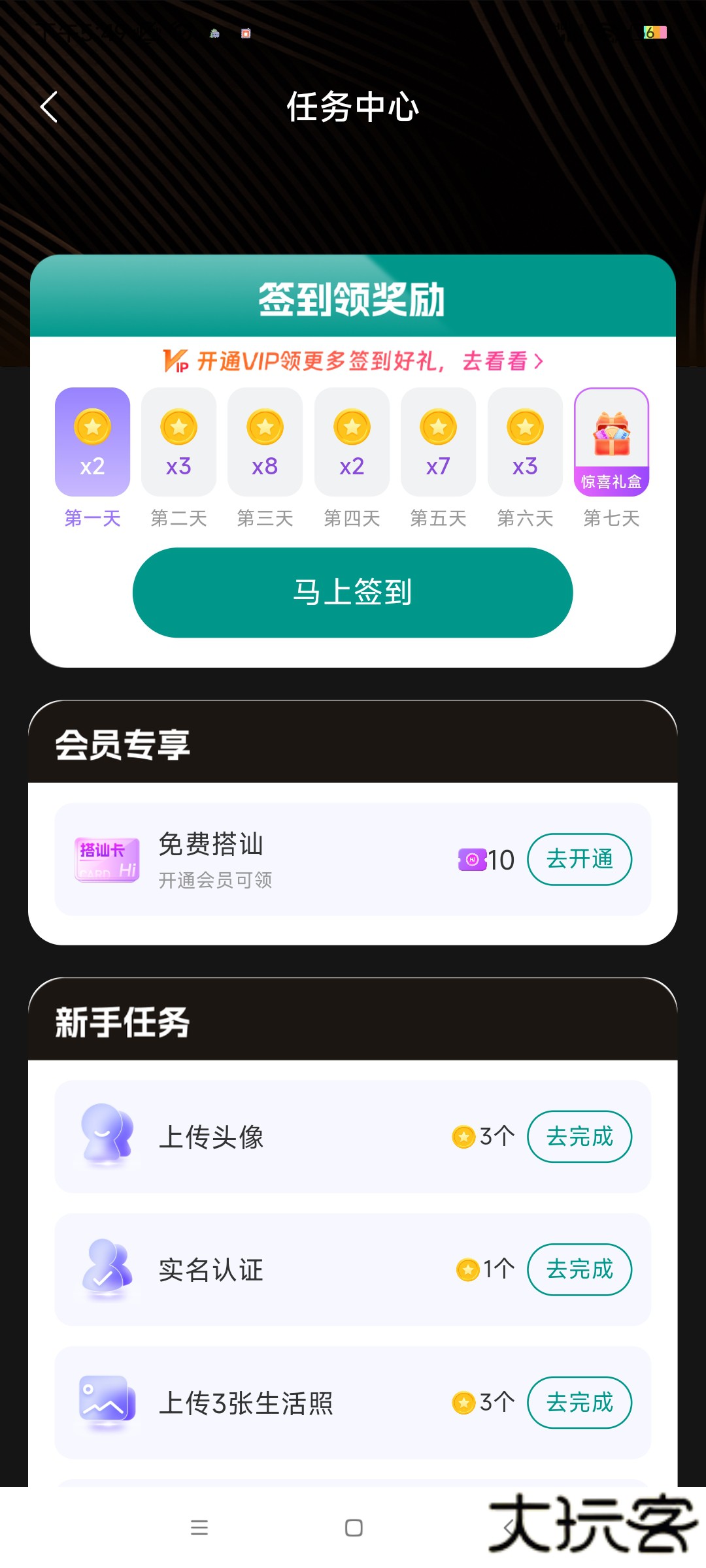The height and width of the screenshot is (1568, 706).
Task: Select the Day 4 sign-in reward card
Action: coord(351,441)
